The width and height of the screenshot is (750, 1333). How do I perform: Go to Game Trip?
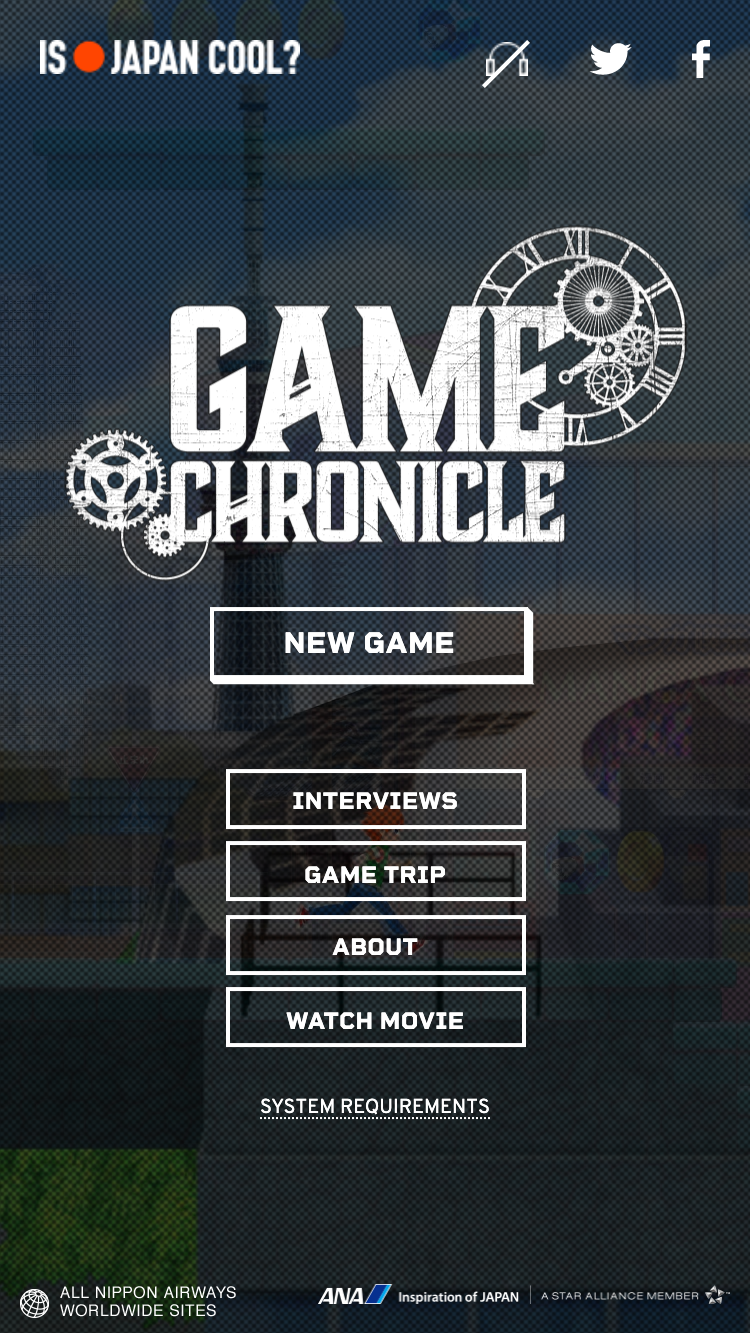pos(375,873)
